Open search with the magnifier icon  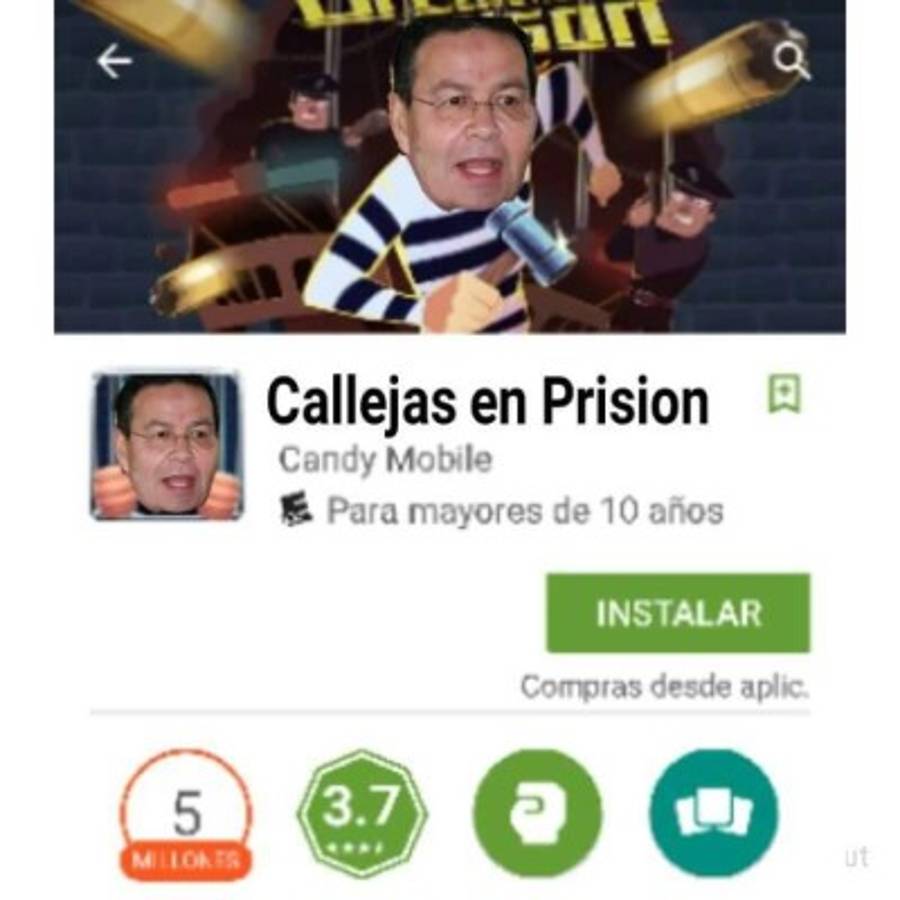click(790, 62)
